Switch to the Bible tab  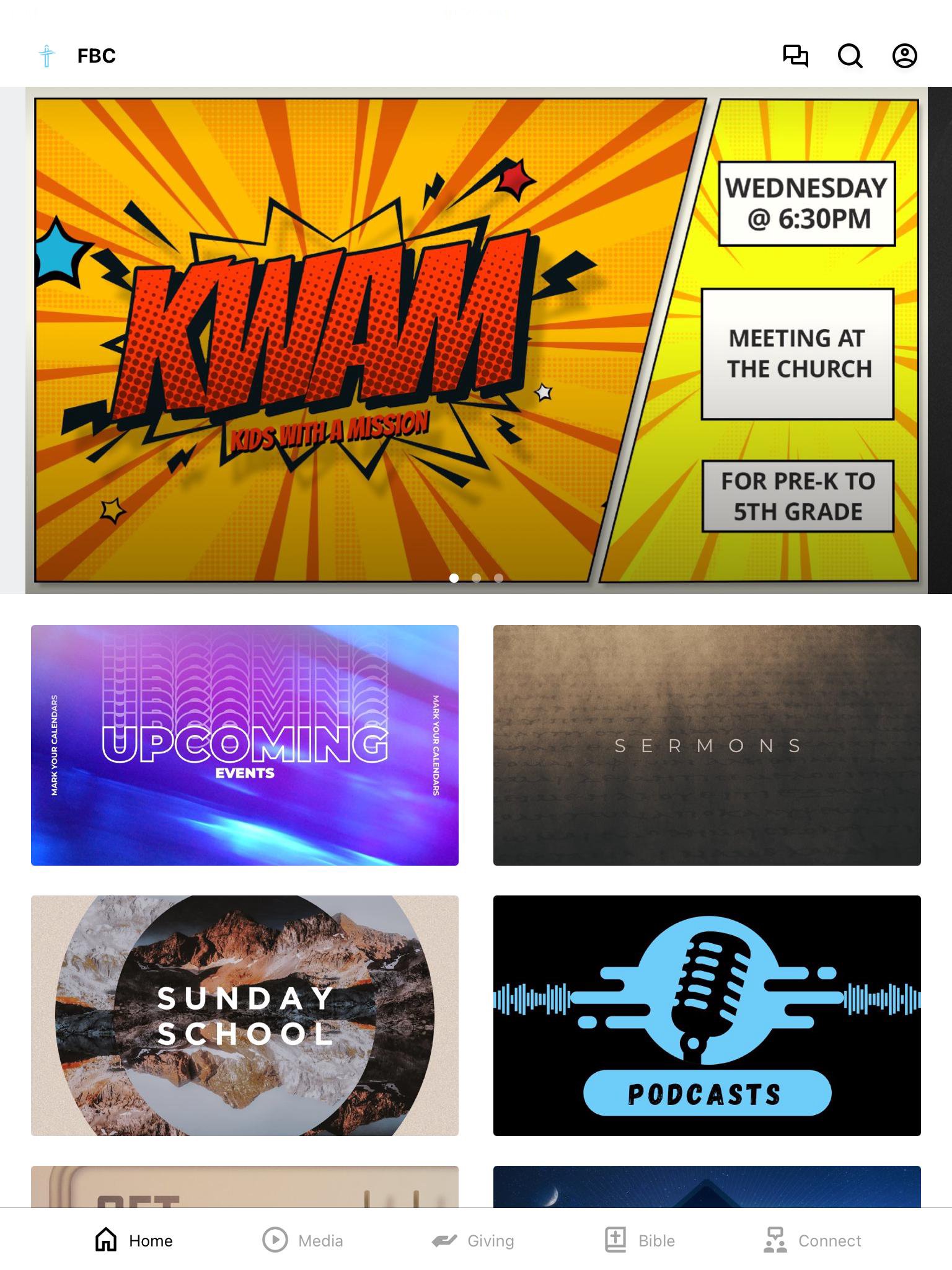pos(640,1240)
